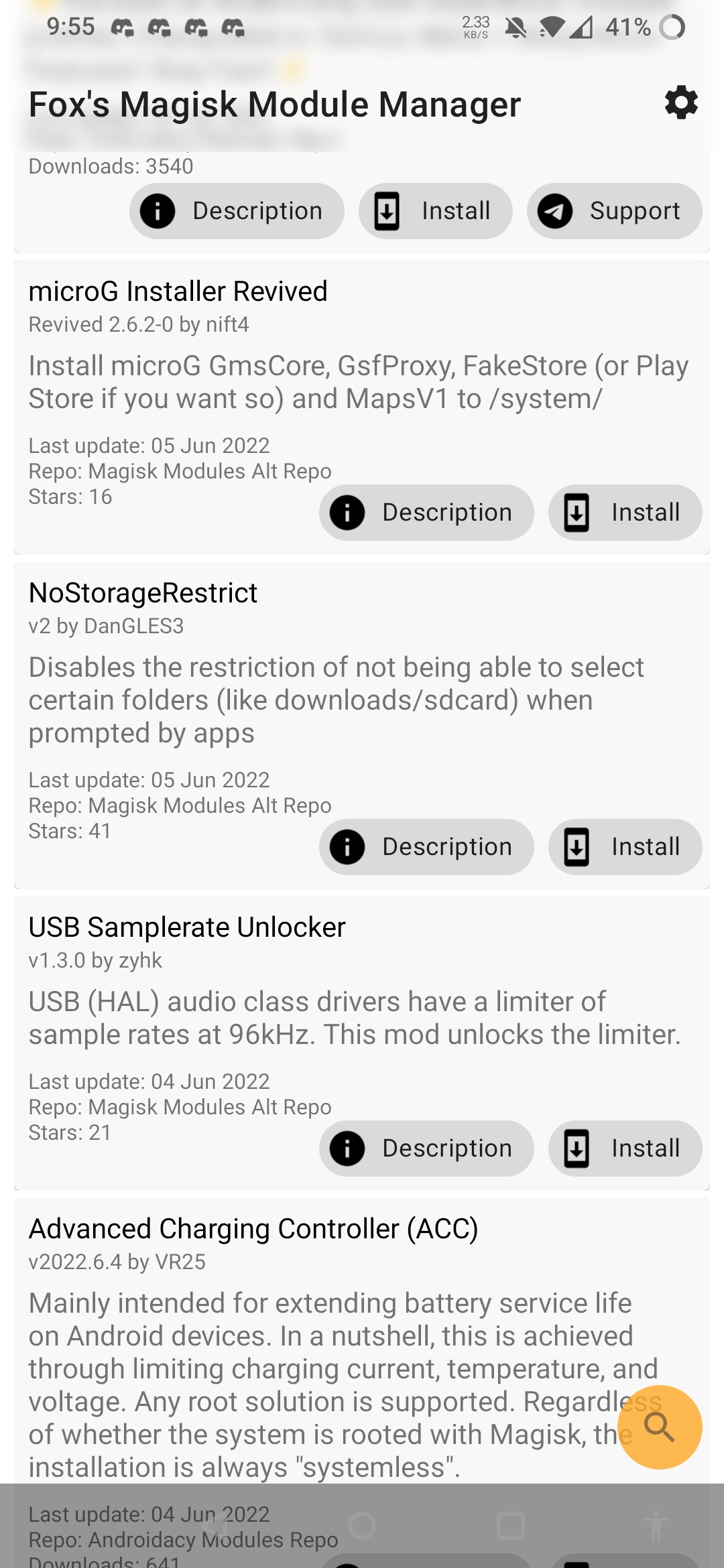Viewport: 724px width, 1568px height.
Task: Install microG Installer Revived
Action: point(625,513)
